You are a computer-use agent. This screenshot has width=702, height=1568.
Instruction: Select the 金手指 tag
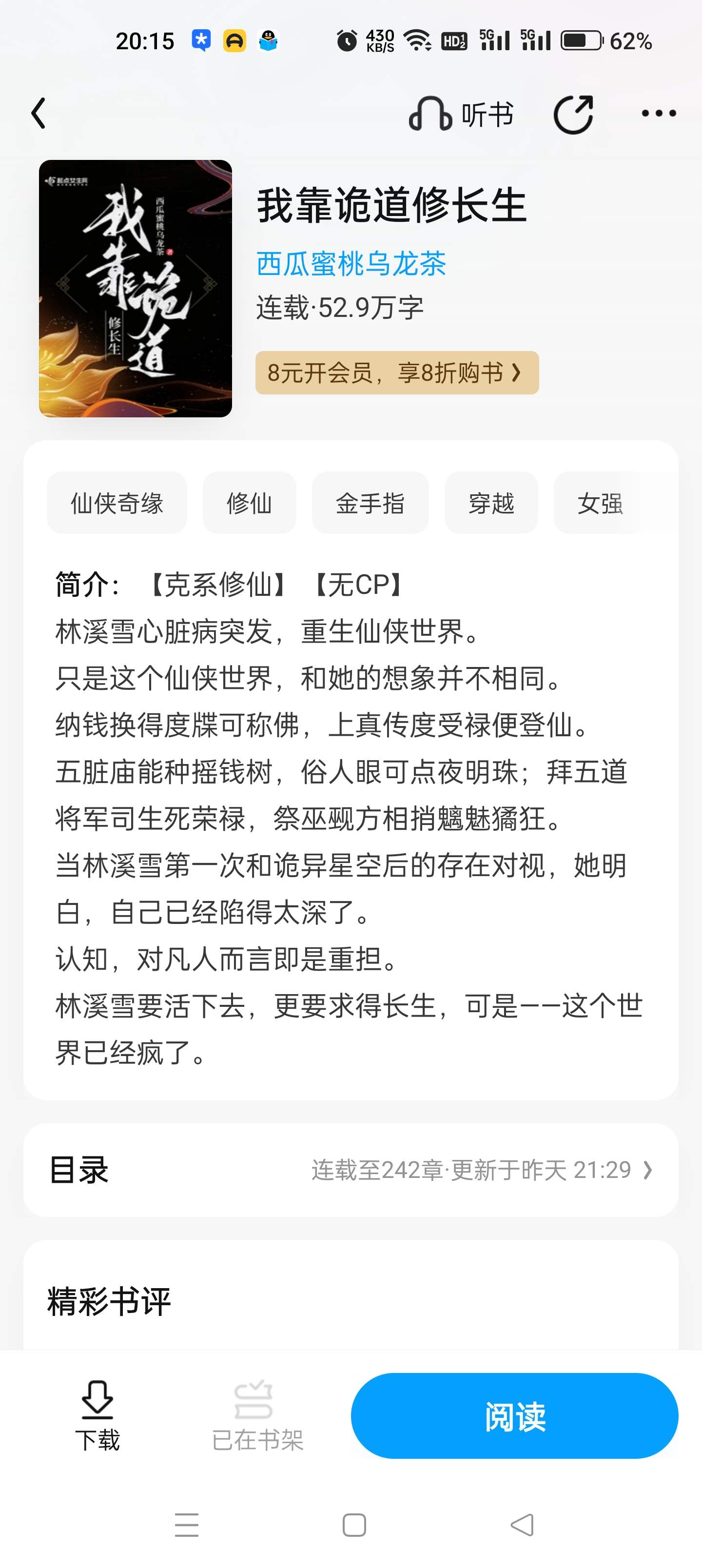tap(370, 503)
